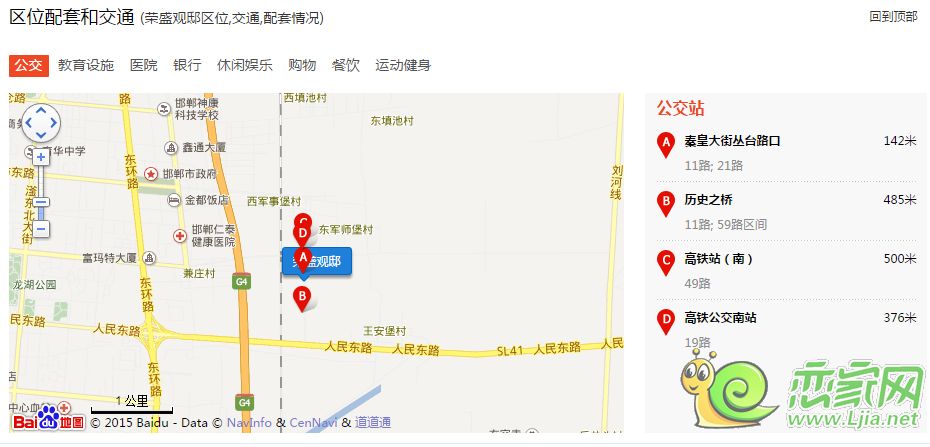Select bus stop 历史之桥

(708, 199)
